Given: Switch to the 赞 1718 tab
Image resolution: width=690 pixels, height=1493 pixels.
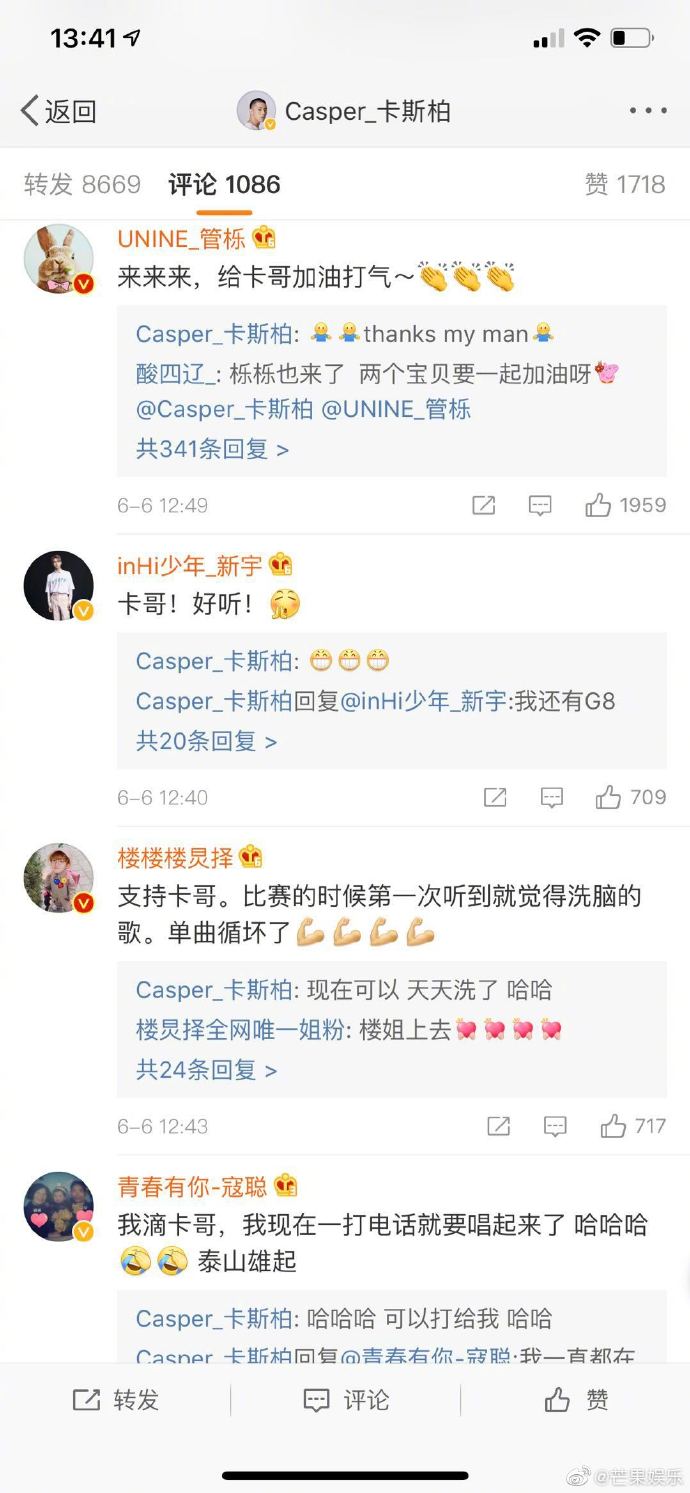Looking at the screenshot, I should click(624, 184).
